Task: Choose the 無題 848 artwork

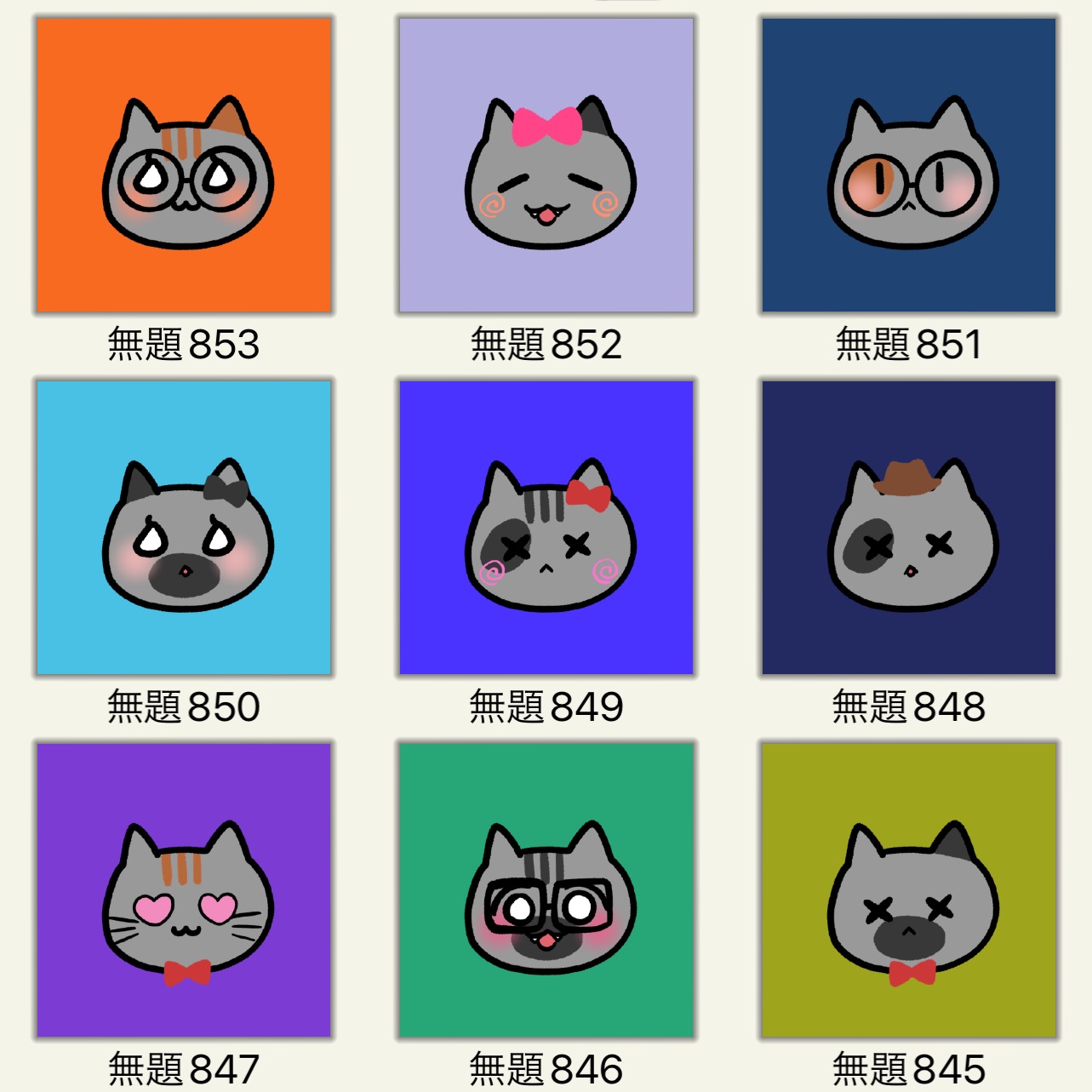Action: tap(909, 528)
